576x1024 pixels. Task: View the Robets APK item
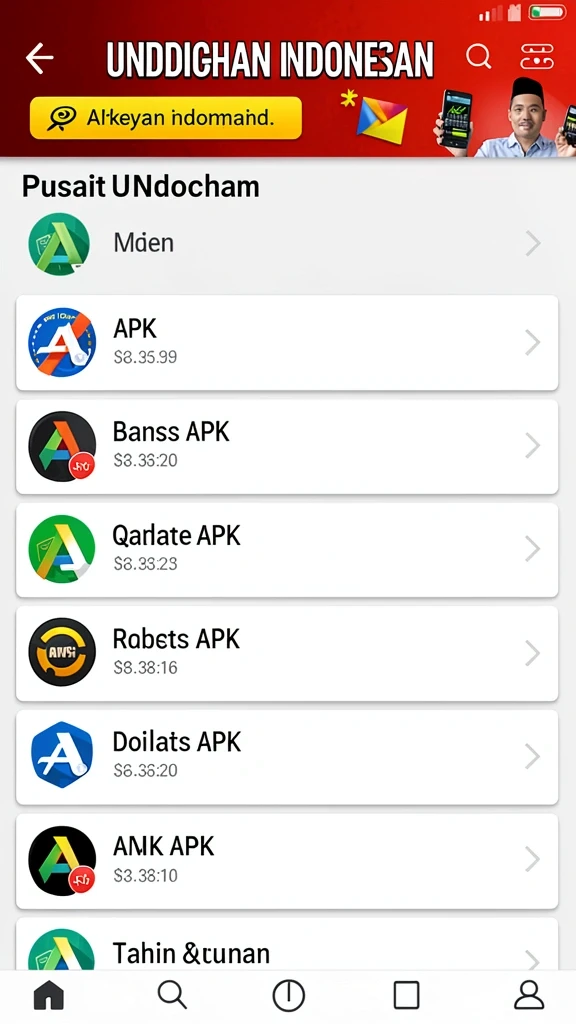[287, 653]
